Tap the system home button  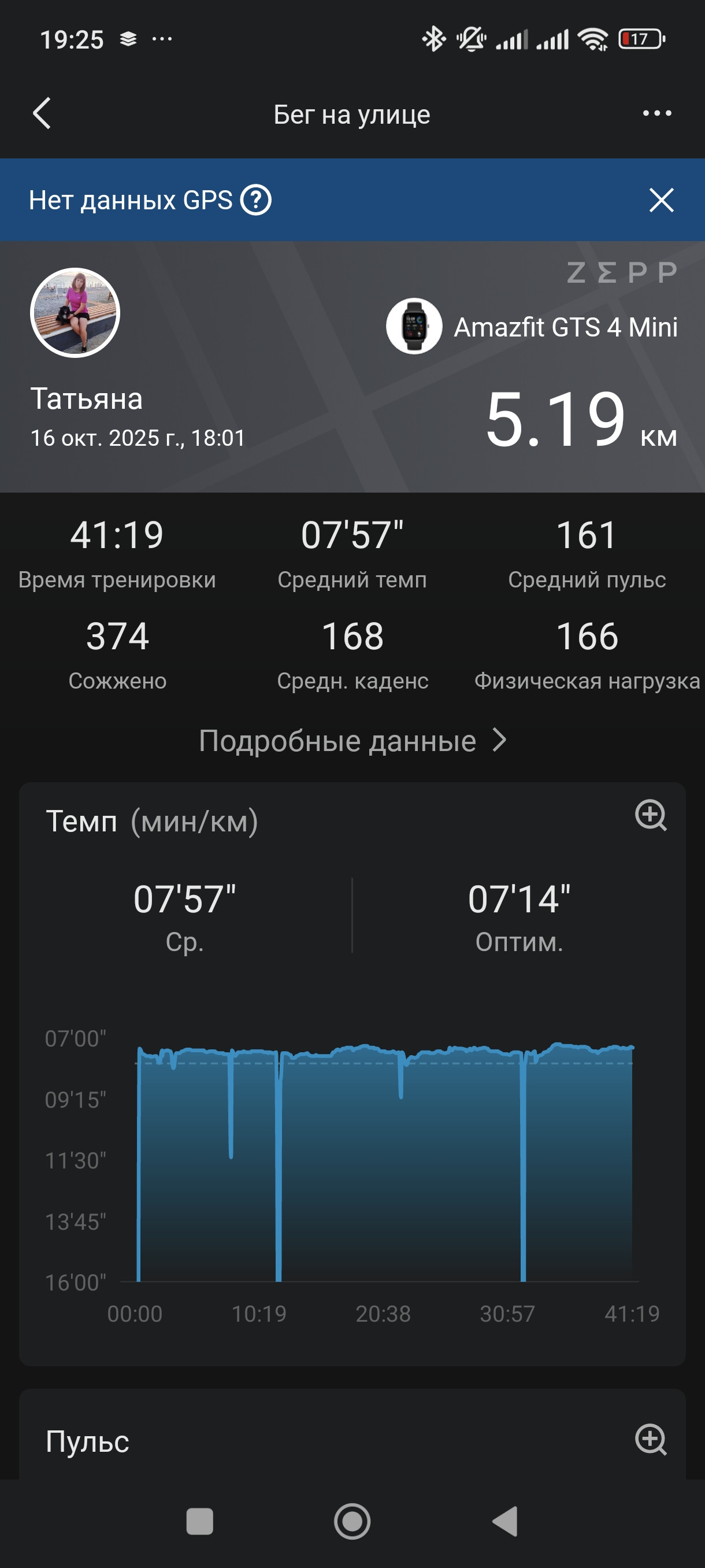(x=352, y=1522)
